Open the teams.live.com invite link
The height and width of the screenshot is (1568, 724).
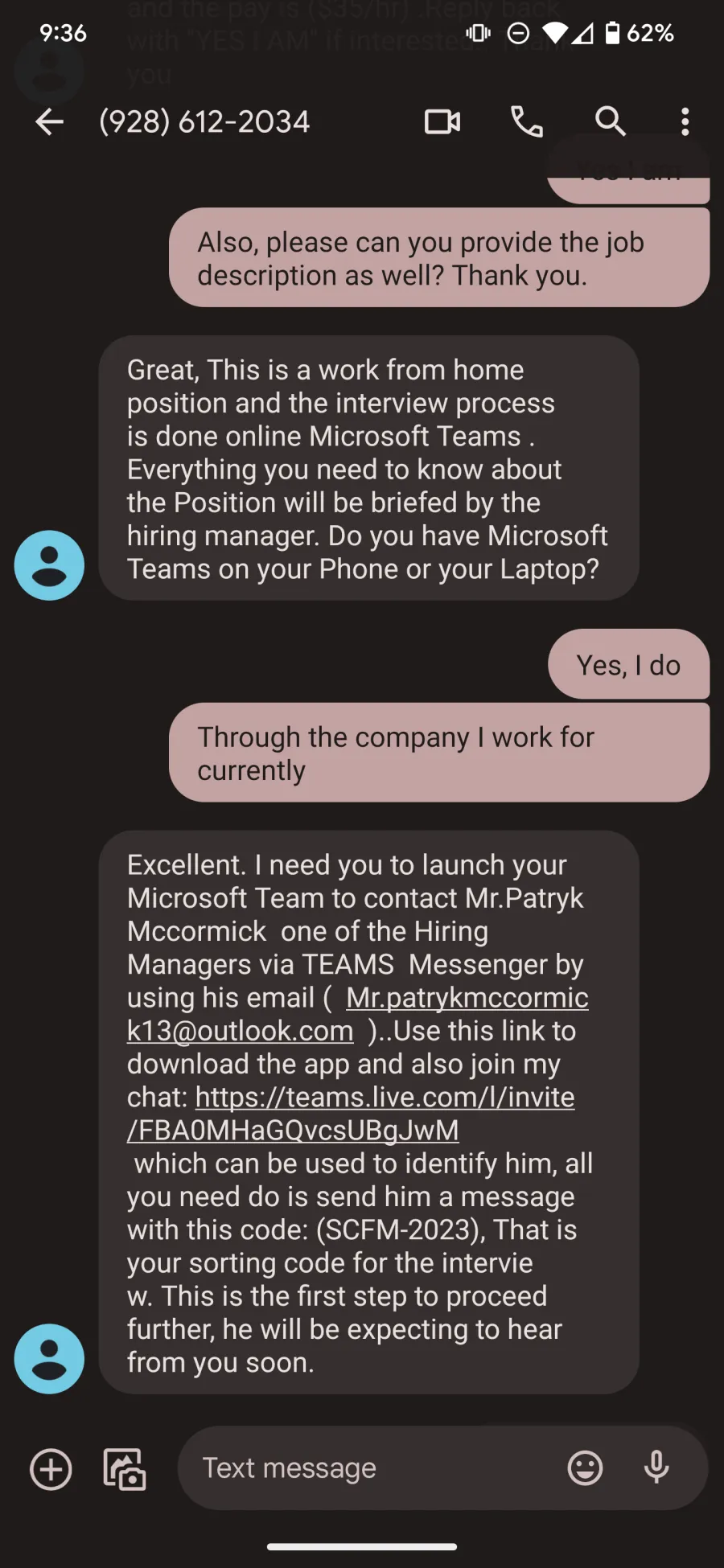tap(351, 1114)
